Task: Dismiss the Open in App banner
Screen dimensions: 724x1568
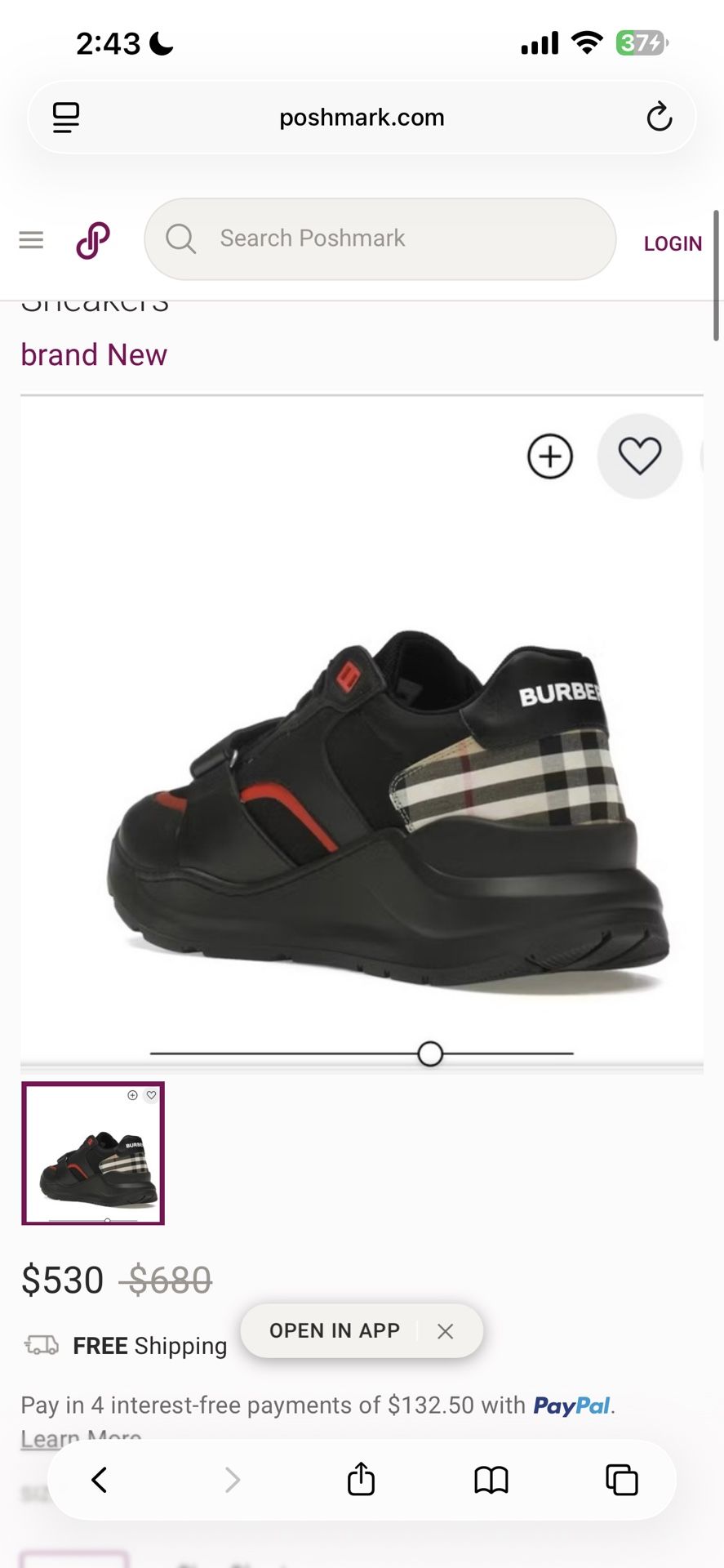Action: [446, 1330]
